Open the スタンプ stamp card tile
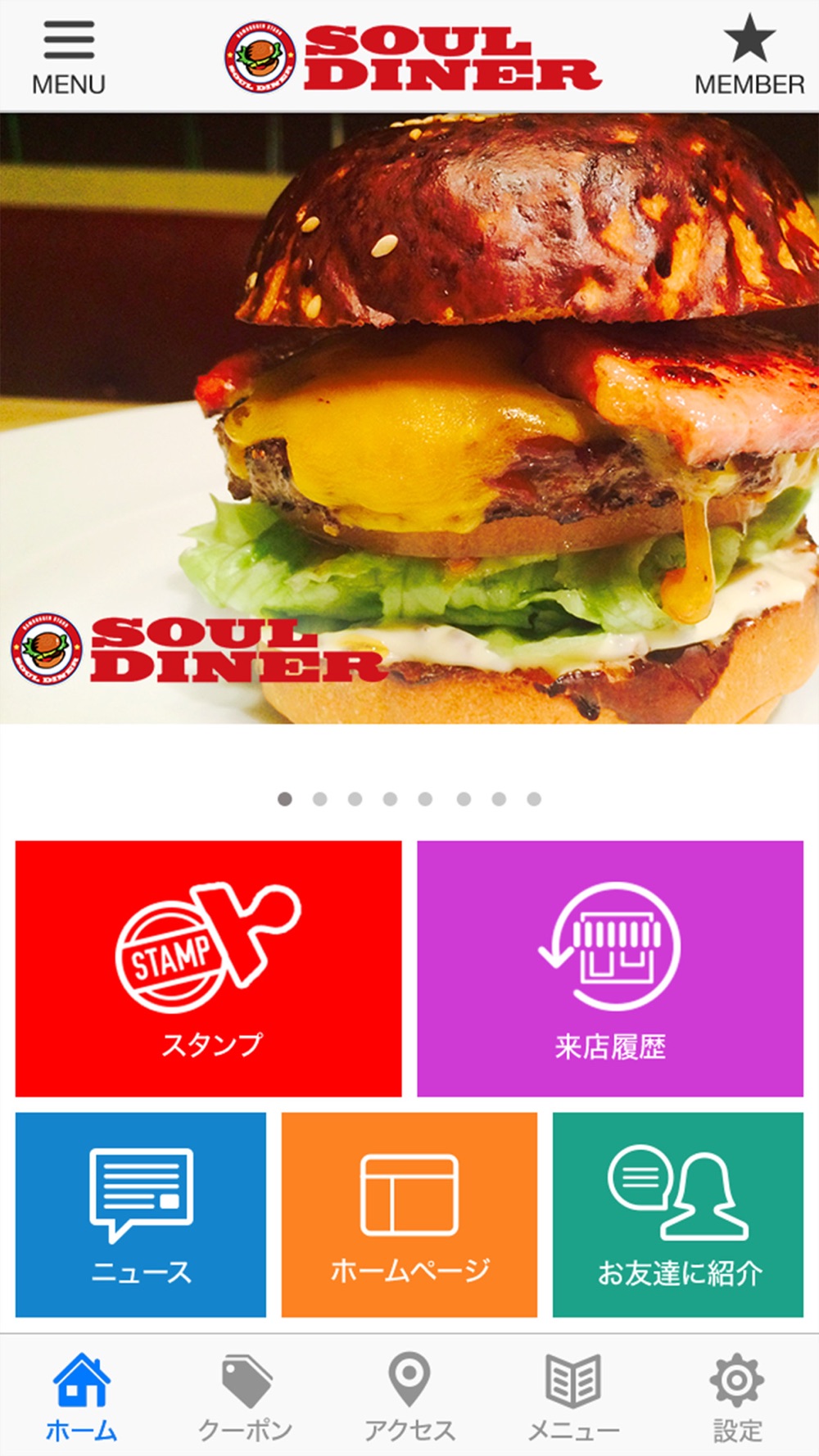Viewport: 819px width, 1456px height. click(209, 969)
